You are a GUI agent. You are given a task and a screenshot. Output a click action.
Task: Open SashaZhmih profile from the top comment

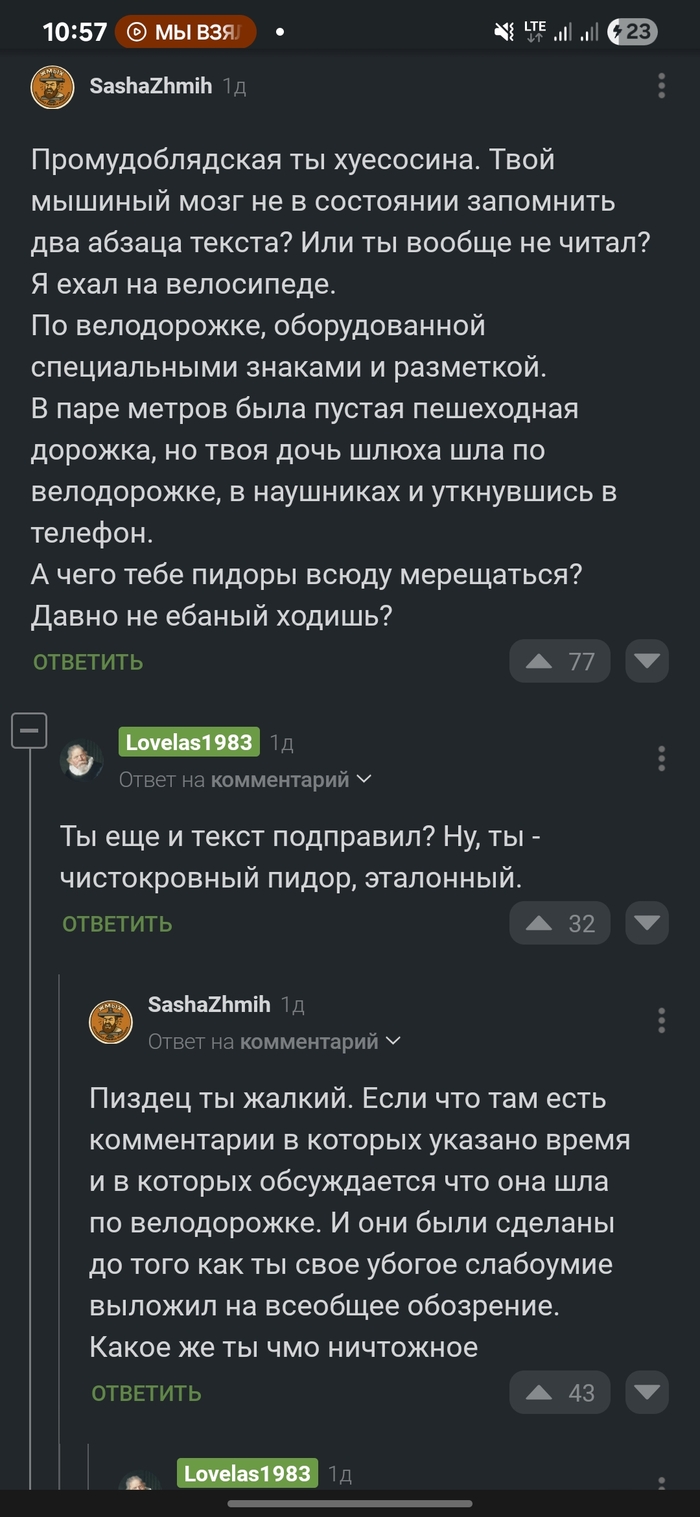150,86
